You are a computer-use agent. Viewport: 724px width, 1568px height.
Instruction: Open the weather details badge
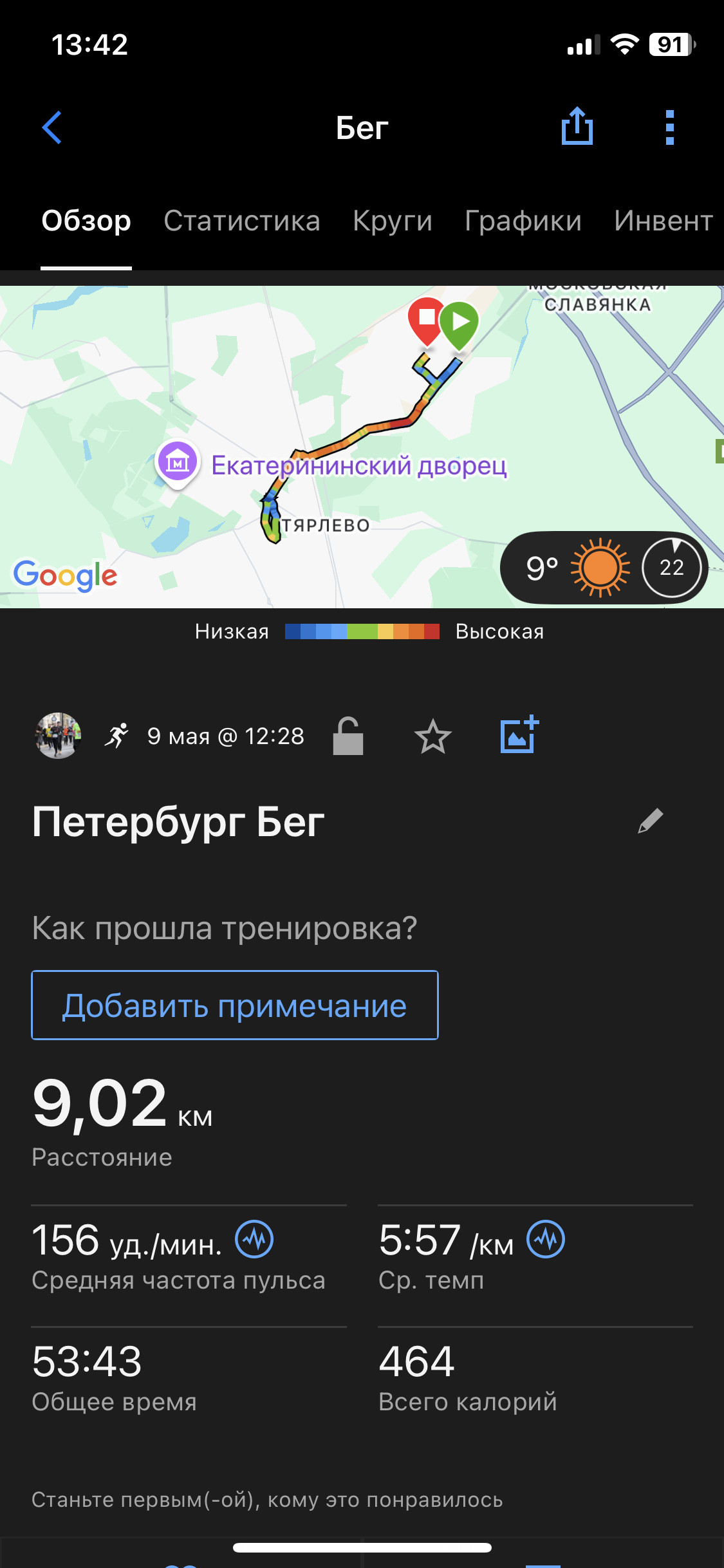(604, 568)
